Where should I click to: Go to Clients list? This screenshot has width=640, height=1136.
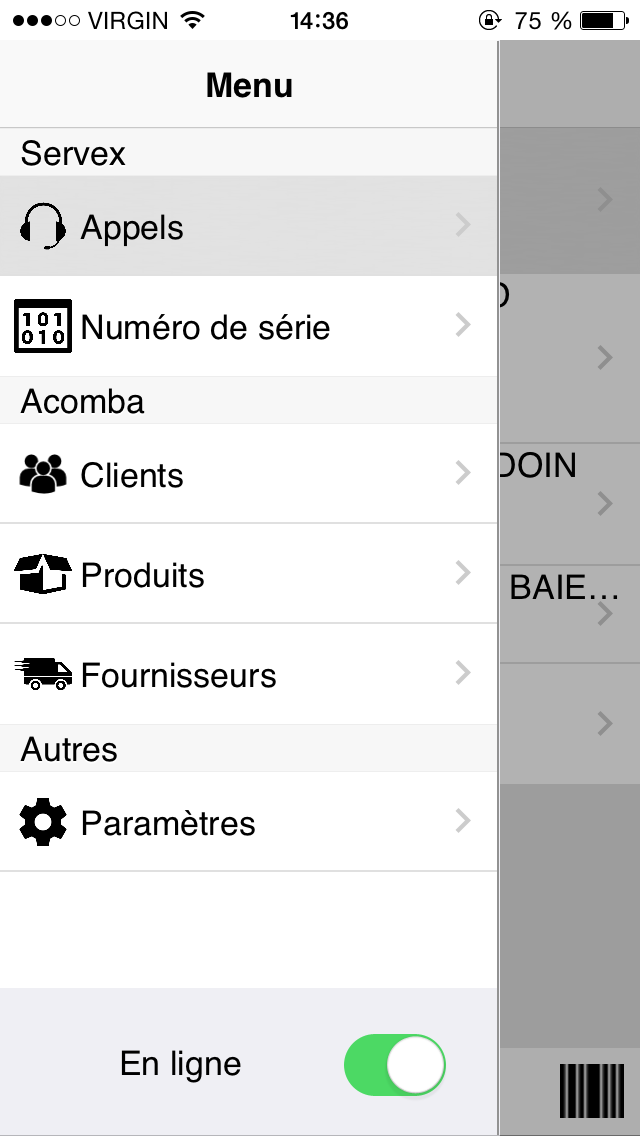248,474
